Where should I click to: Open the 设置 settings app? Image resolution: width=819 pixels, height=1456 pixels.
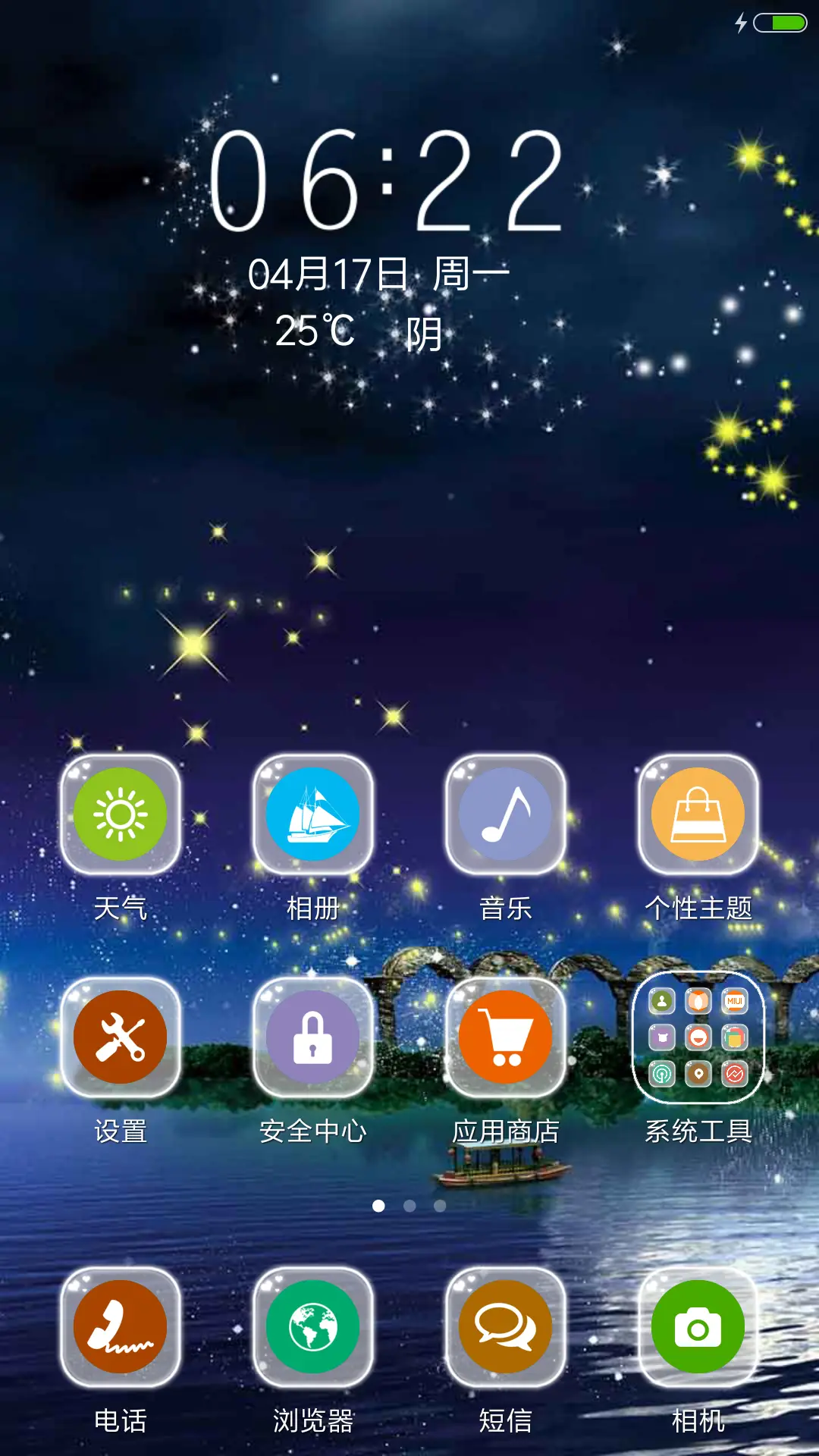point(121,1039)
